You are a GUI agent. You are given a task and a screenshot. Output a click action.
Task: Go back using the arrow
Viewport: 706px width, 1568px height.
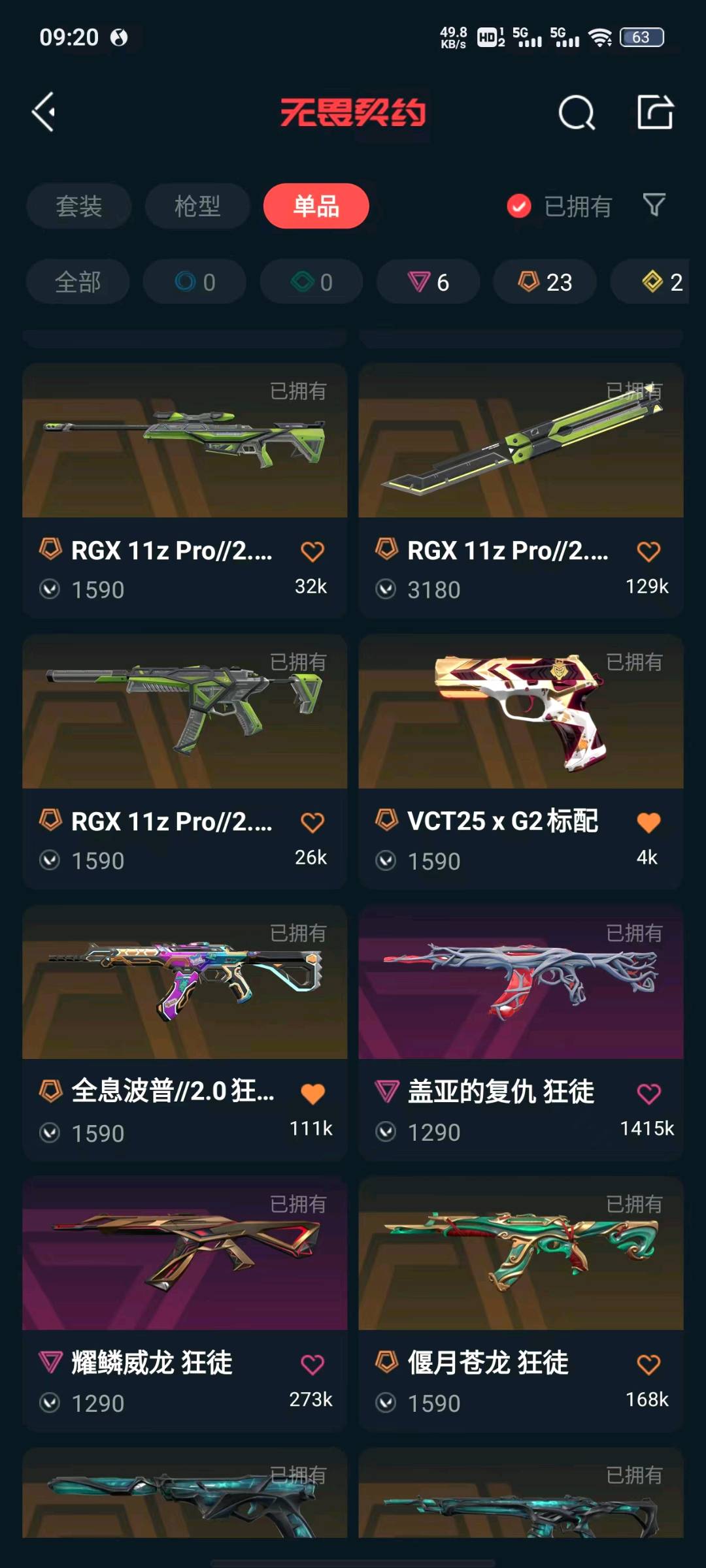coord(44,112)
